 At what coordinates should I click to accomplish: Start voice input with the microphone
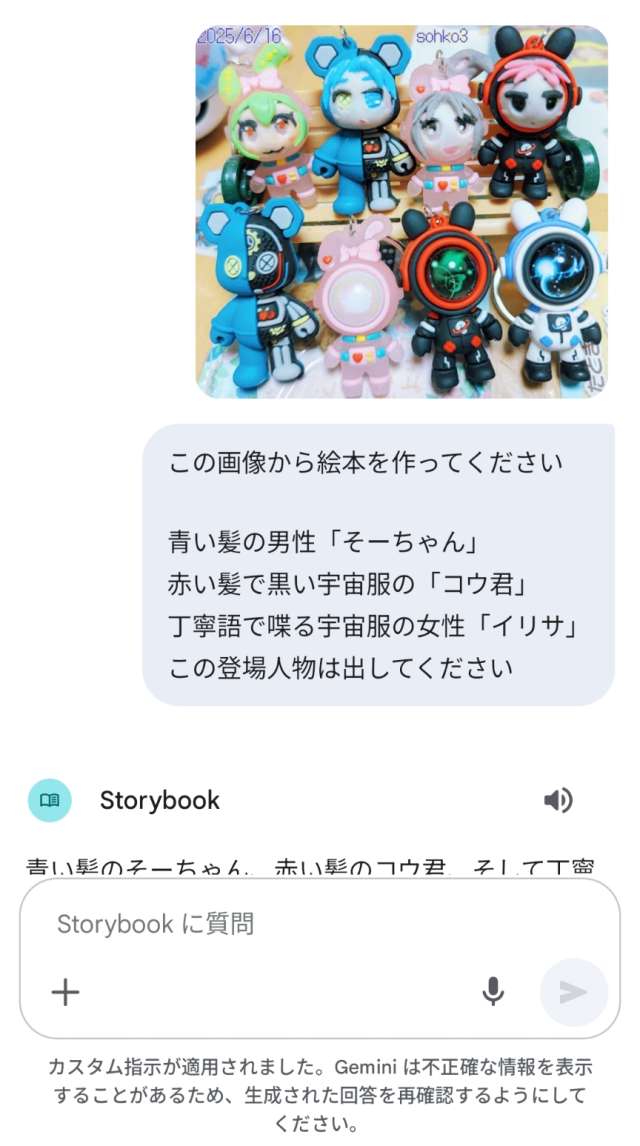pos(493,992)
